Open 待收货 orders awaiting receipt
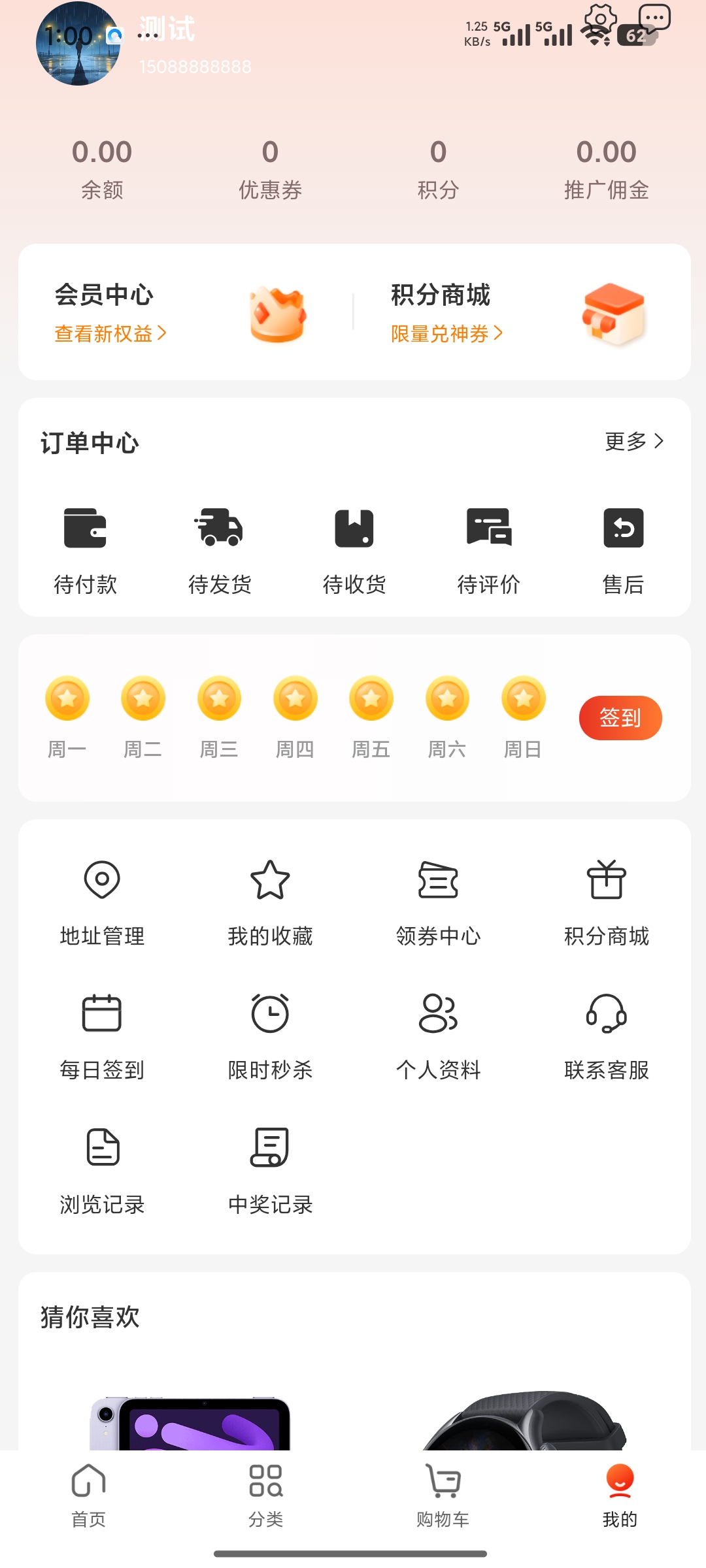Screen dimensions: 706x1568 pyautogui.click(x=354, y=550)
